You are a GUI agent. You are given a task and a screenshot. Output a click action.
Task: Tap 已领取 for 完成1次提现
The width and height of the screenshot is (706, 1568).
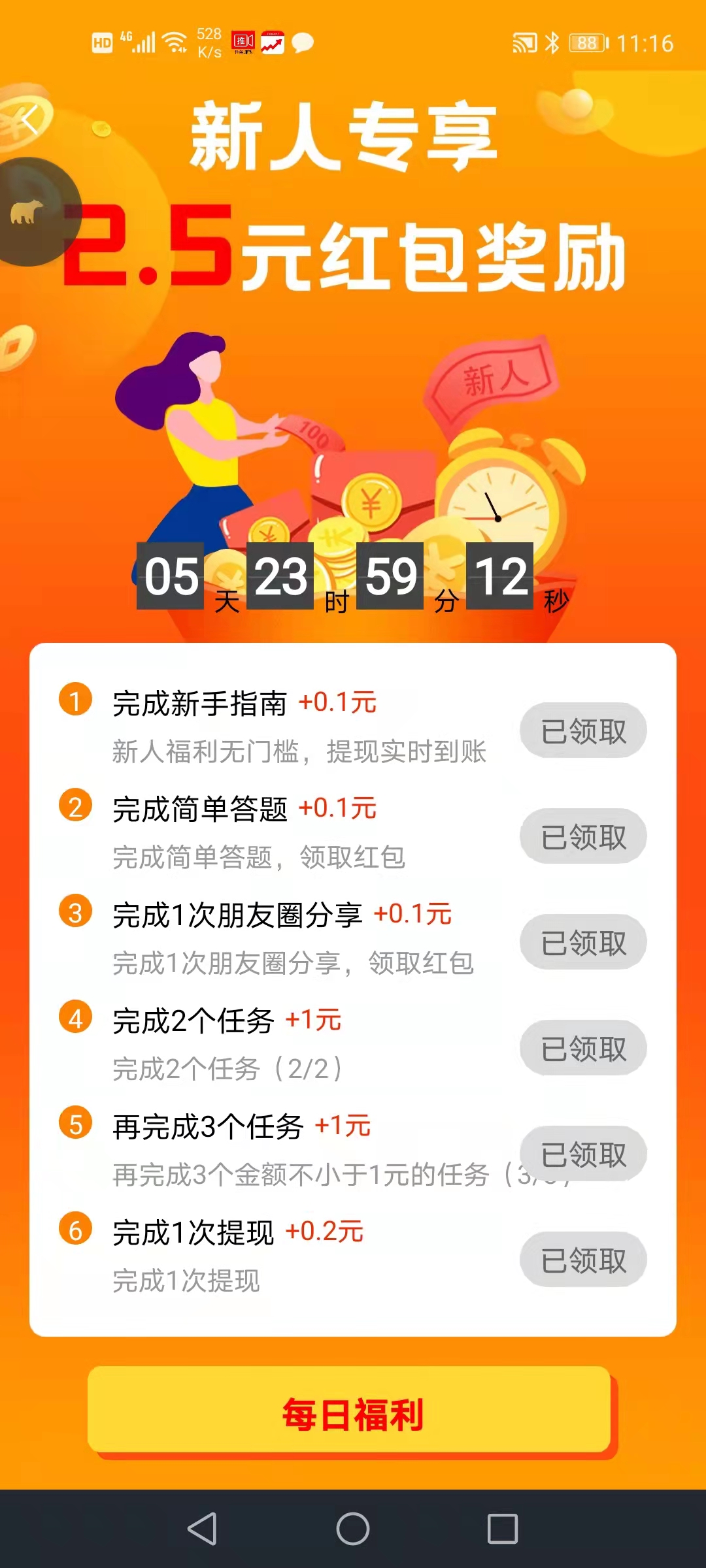(583, 1260)
